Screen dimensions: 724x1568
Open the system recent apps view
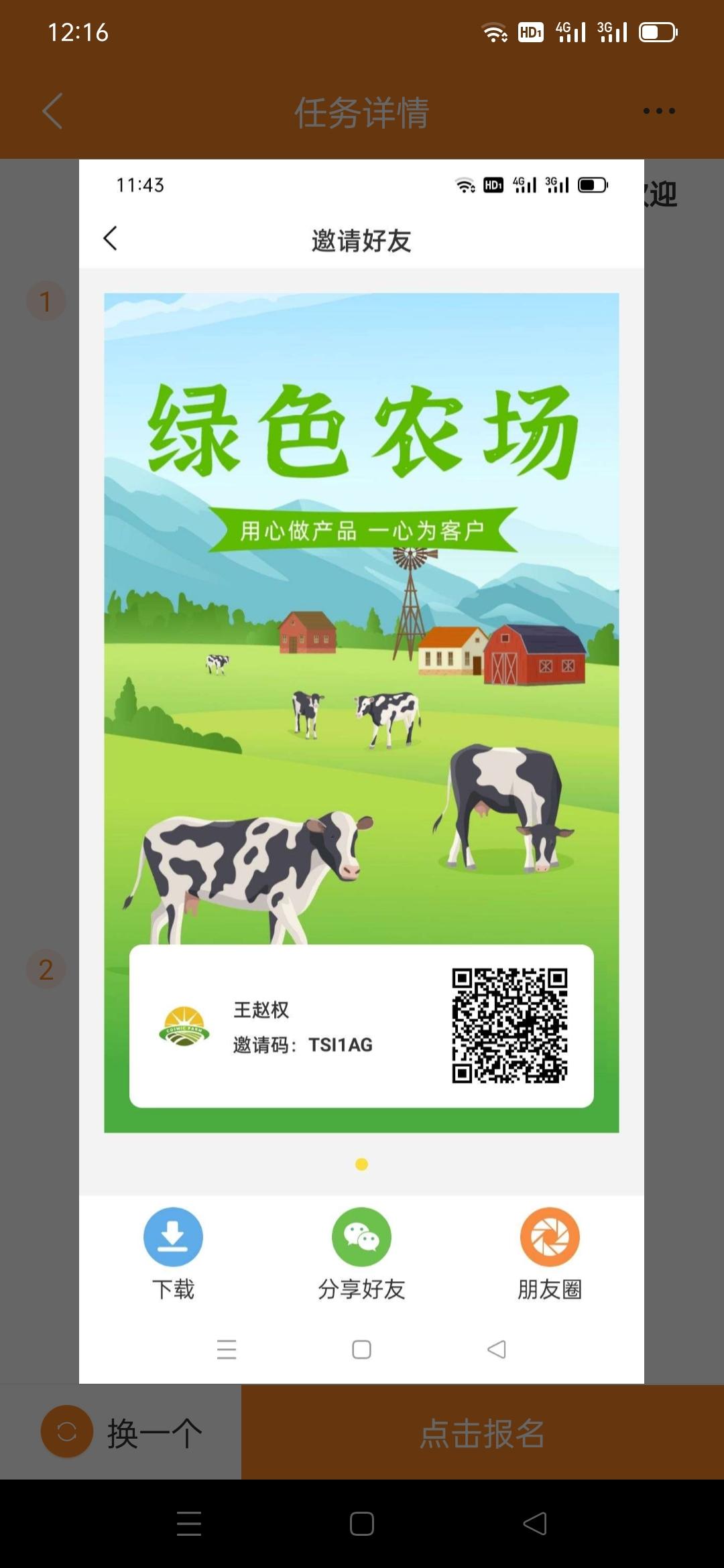pos(189,1524)
